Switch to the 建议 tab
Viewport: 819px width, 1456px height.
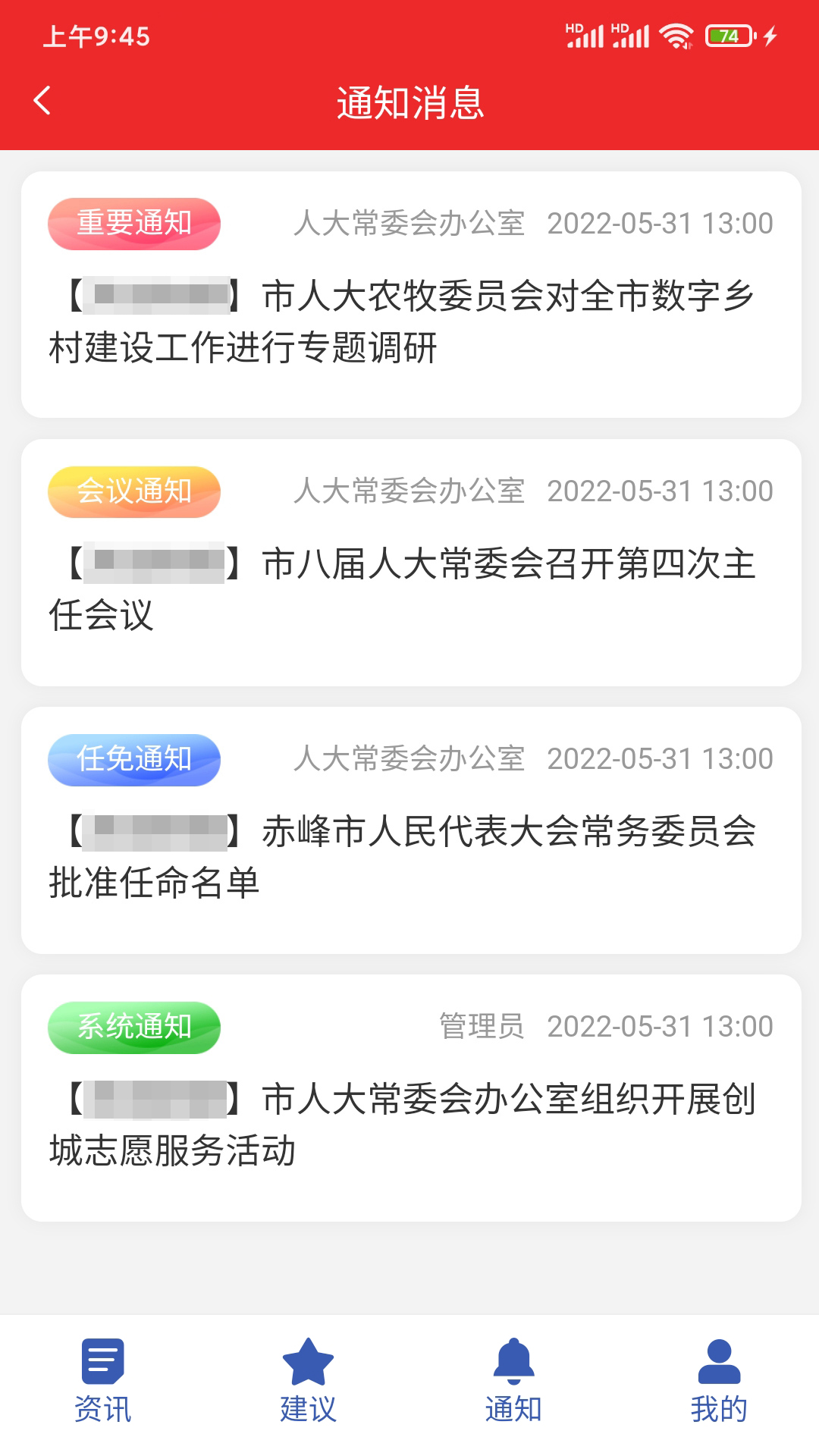pyautogui.click(x=308, y=1382)
